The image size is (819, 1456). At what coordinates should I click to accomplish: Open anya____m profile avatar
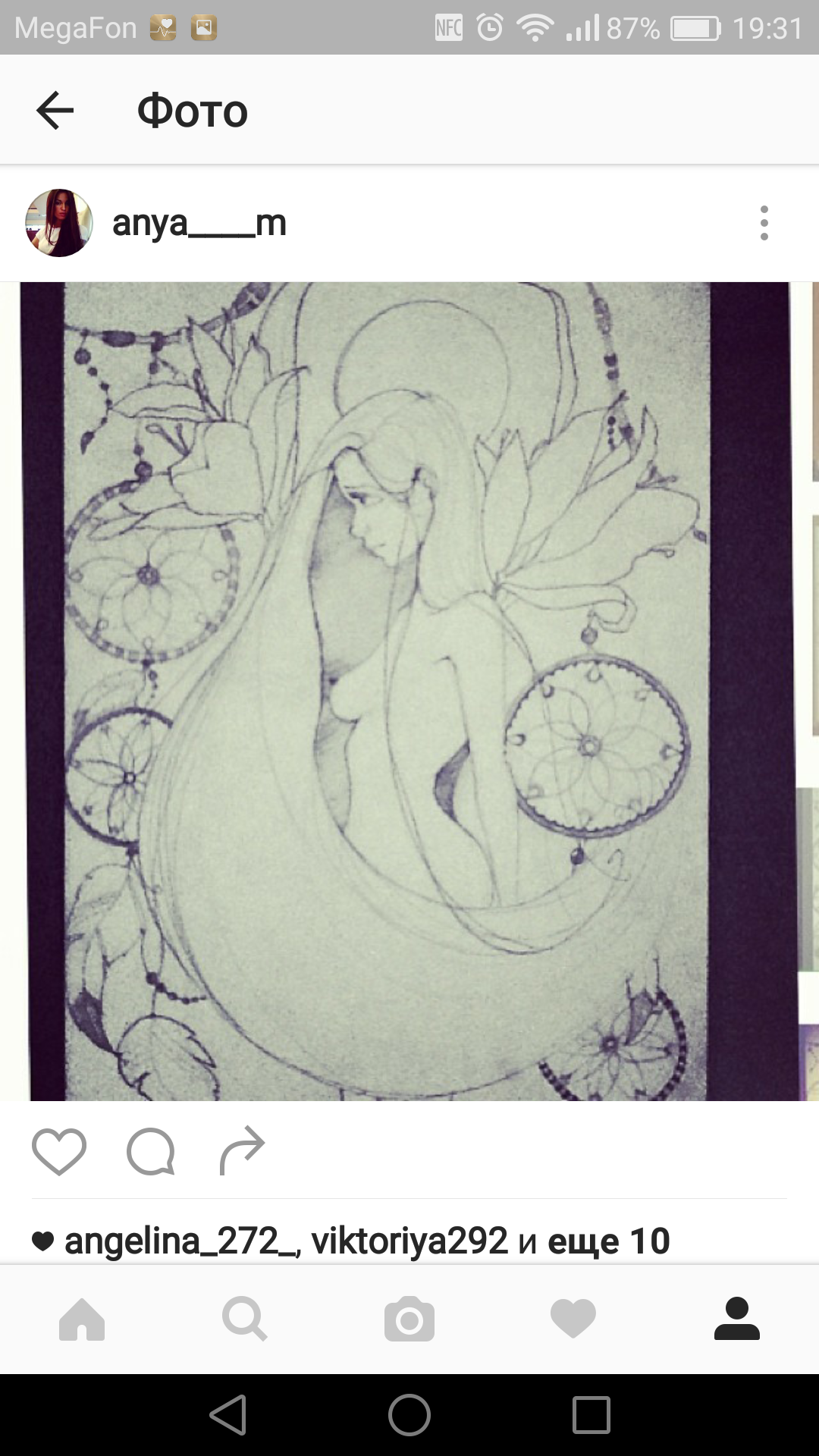point(59,223)
